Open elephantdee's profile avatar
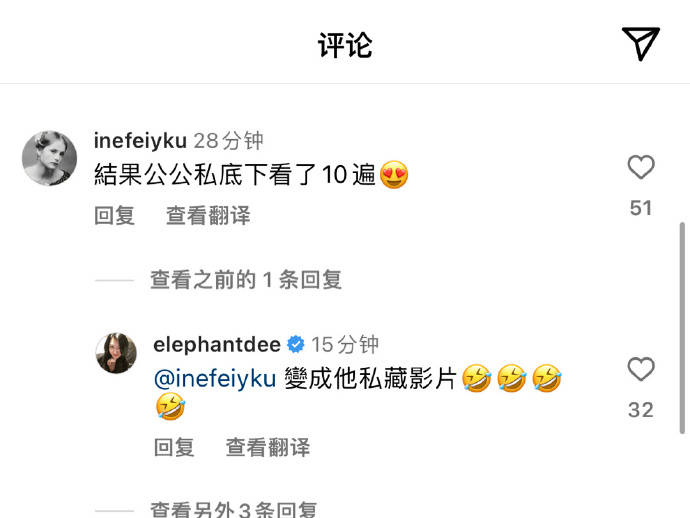This screenshot has height=518, width=690. click(x=116, y=353)
